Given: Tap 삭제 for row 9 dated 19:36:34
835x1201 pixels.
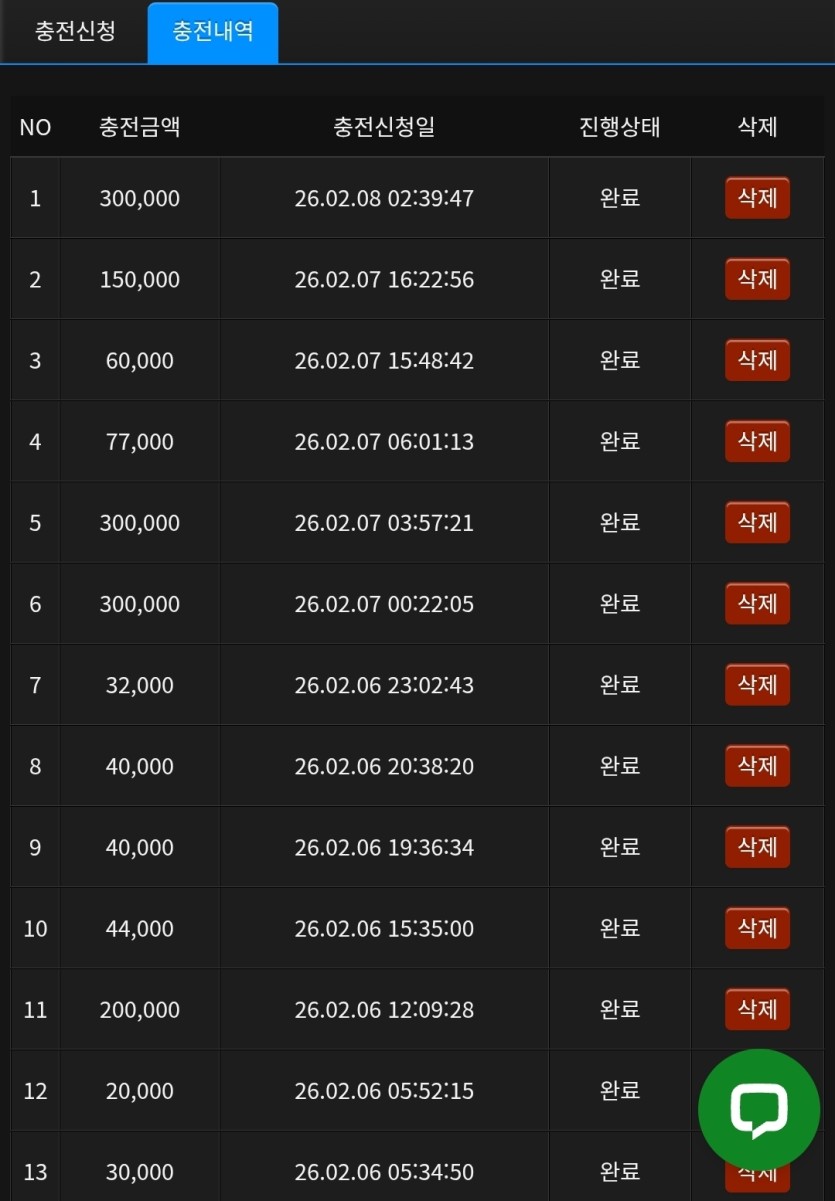Looking at the screenshot, I should pyautogui.click(x=757, y=847).
